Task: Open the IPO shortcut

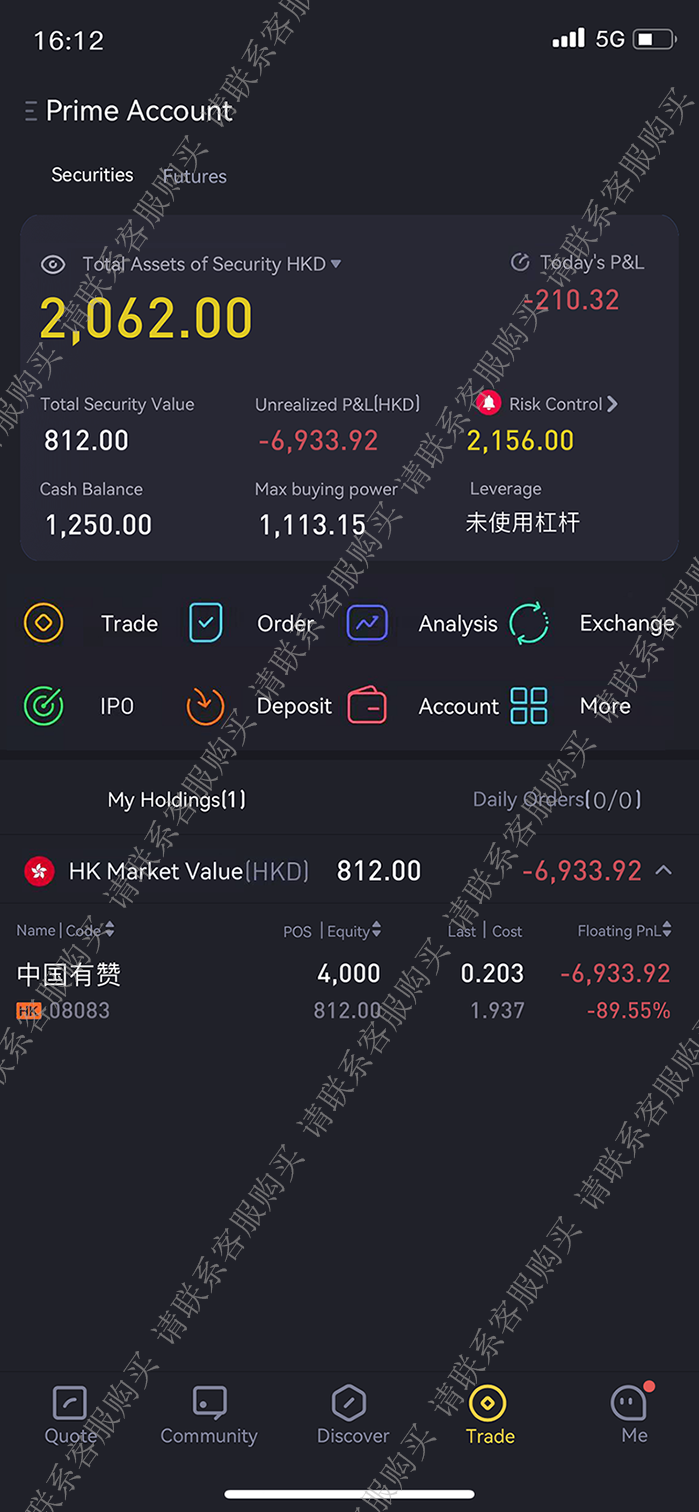Action: coord(44,706)
